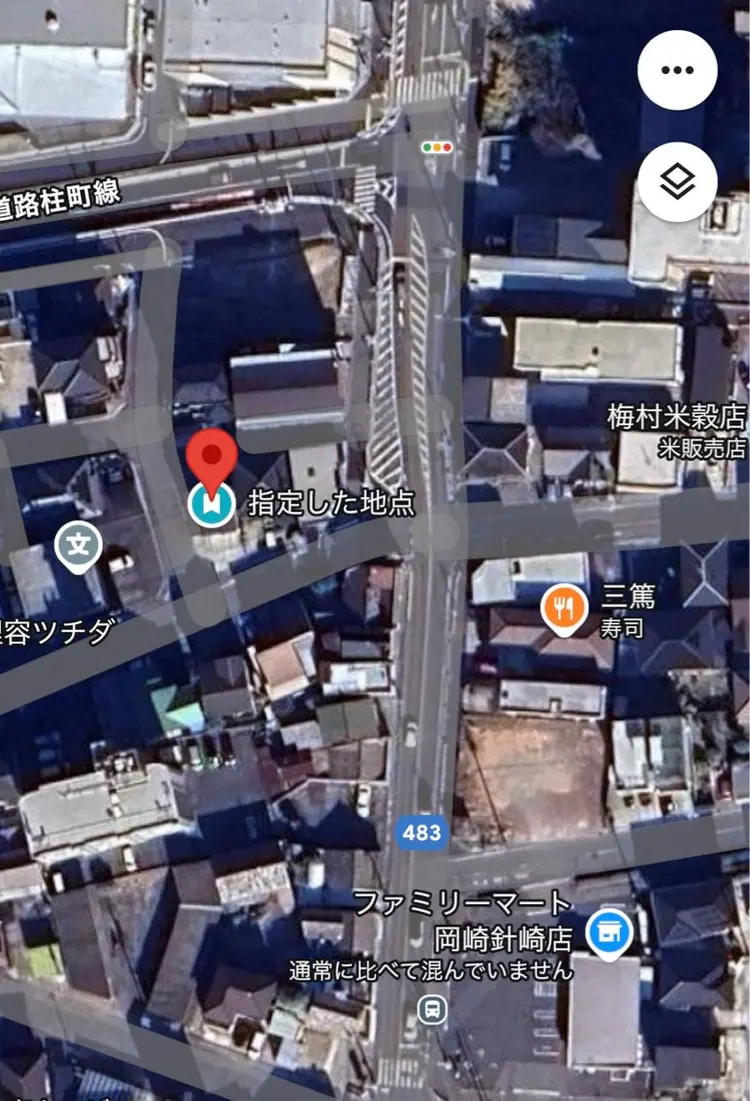Toggle traffic display using the signal indicator
Viewport: 750px width, 1101px height.
pyautogui.click(x=437, y=147)
